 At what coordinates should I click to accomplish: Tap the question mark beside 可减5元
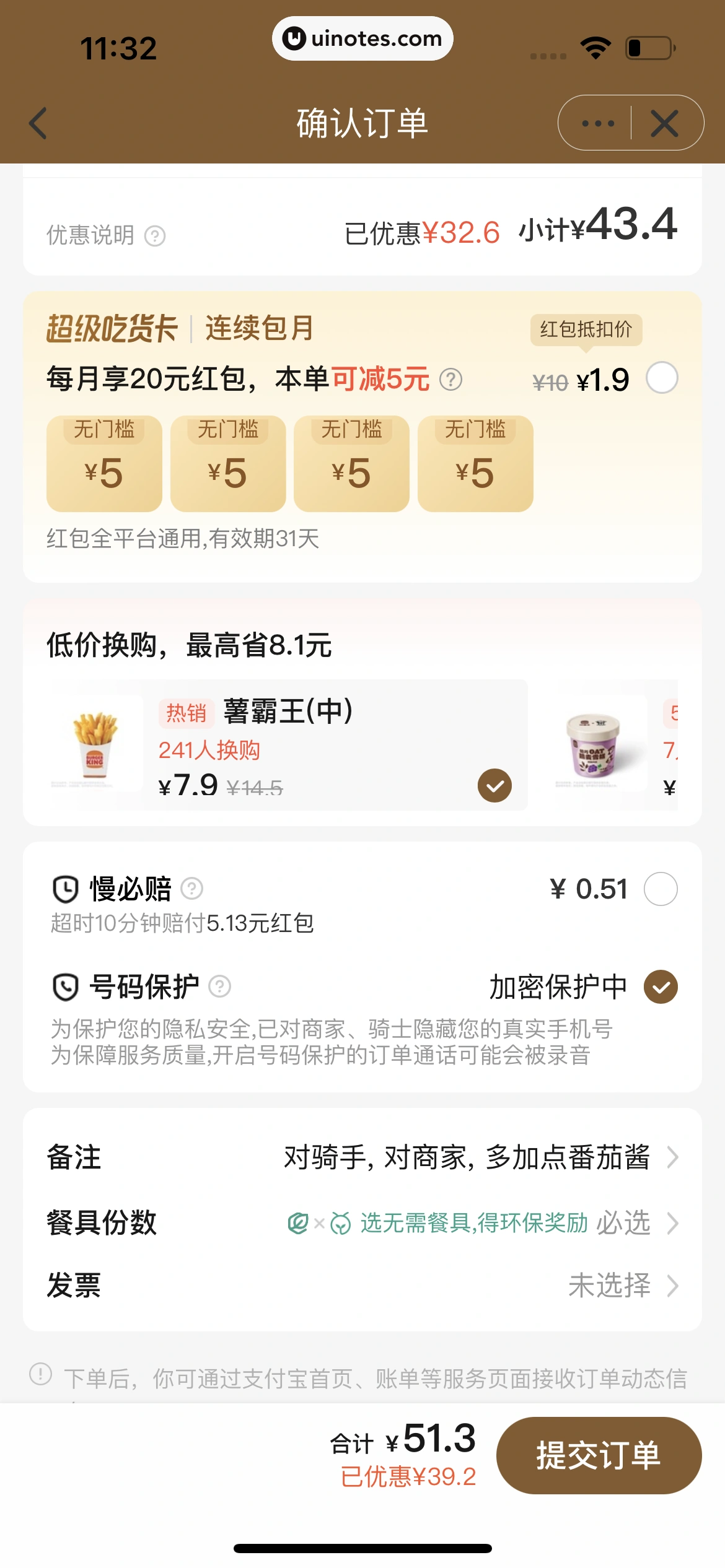451,379
